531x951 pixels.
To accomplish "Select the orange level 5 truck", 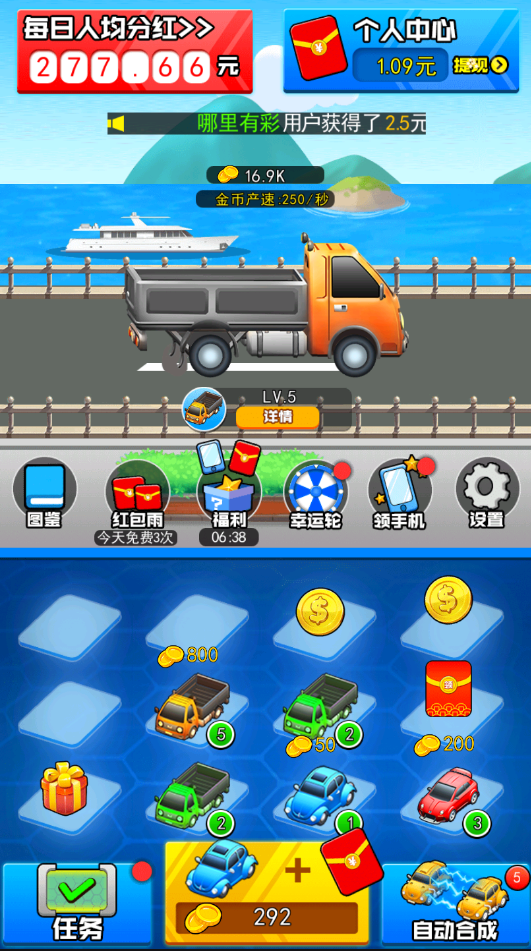I will coord(193,705).
